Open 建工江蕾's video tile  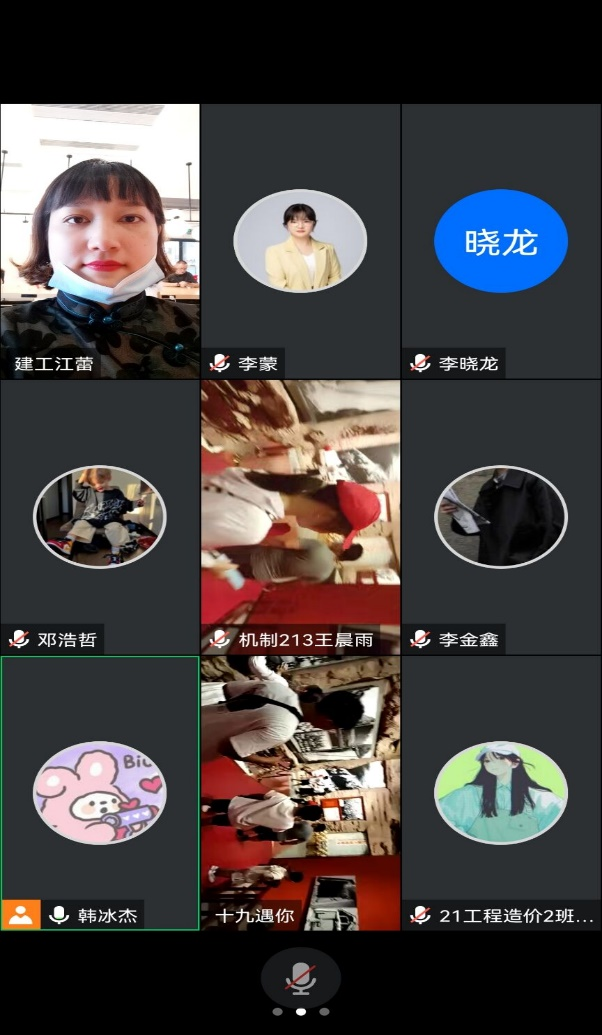point(100,240)
